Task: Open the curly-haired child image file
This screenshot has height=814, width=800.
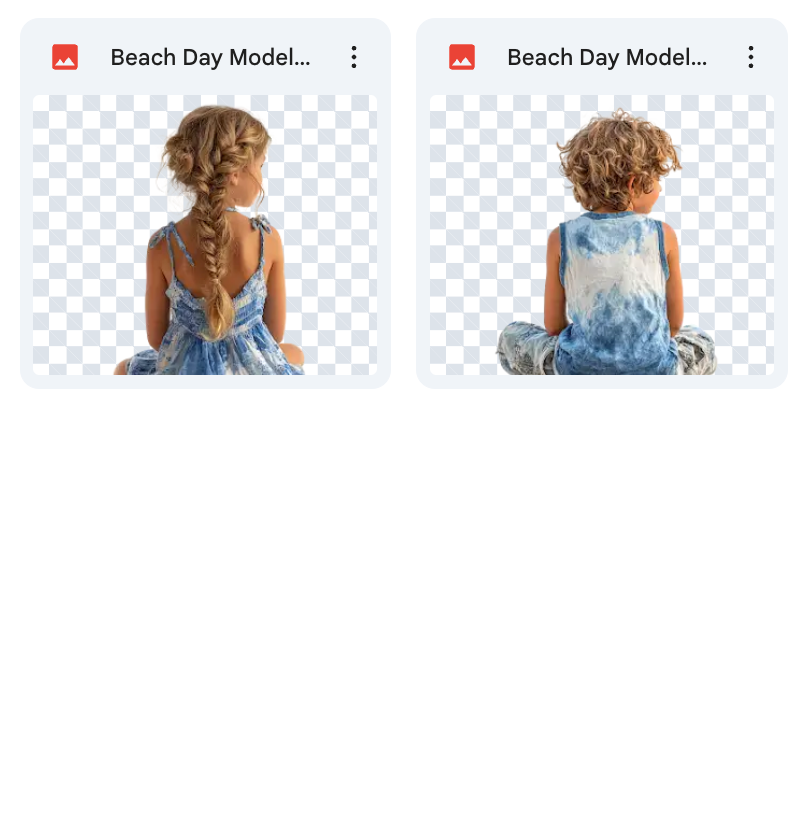Action: point(602,235)
